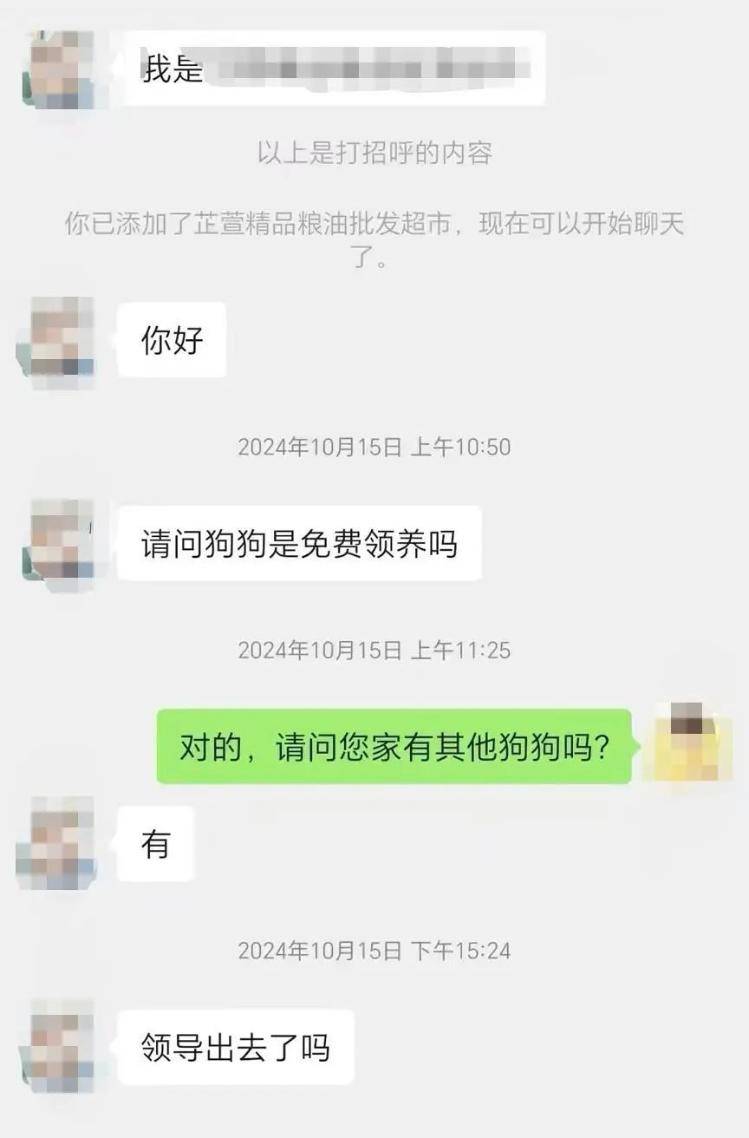
Task: Click the contact avatar at the bottom of chat
Action: [57, 1048]
